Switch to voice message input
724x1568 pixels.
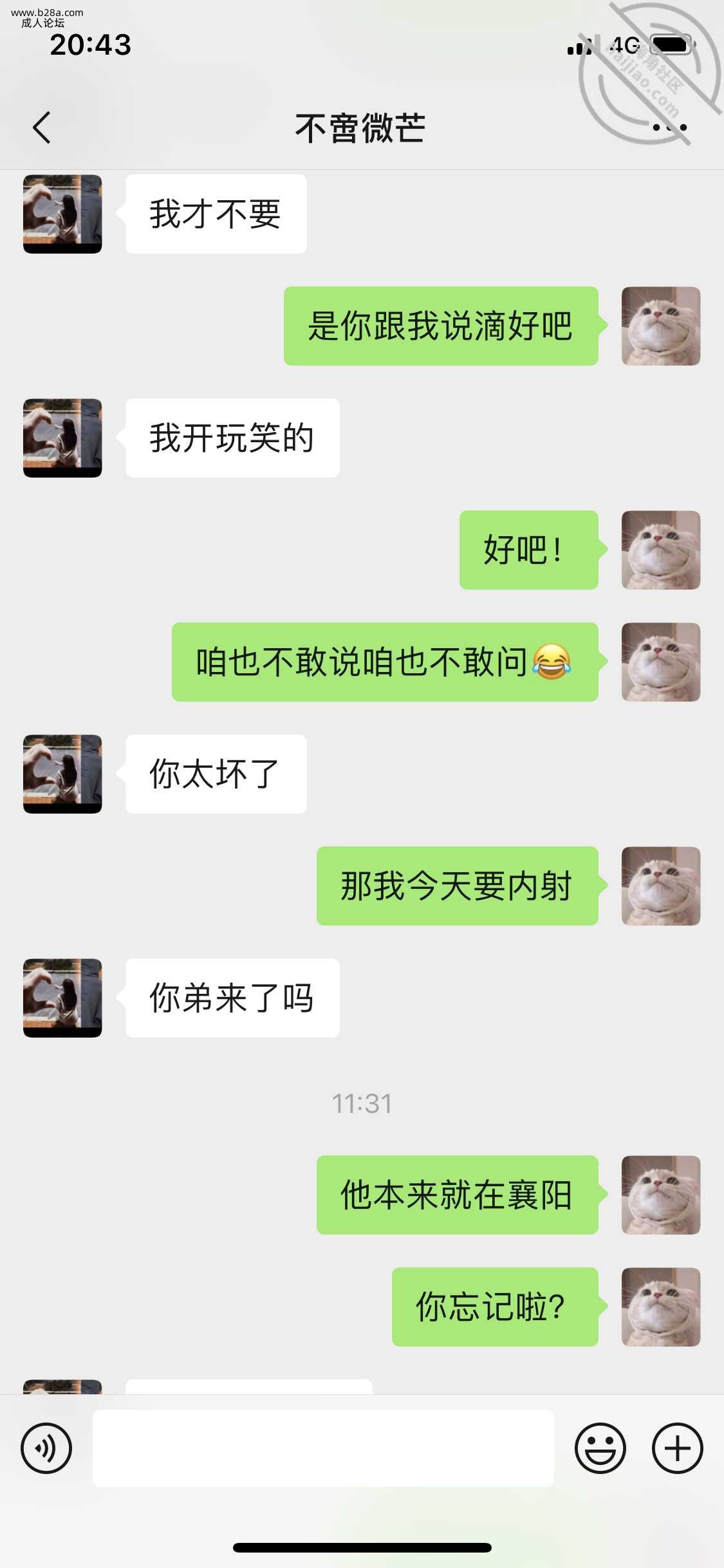pyautogui.click(x=46, y=1448)
